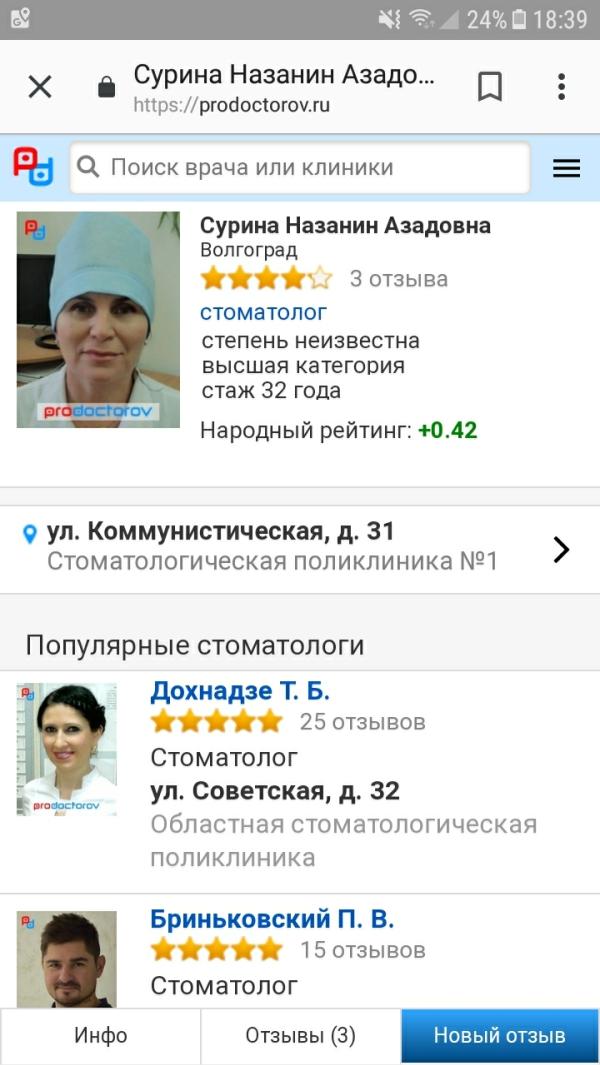Open Бриньковский П. В. profile
This screenshot has width=600, height=1065.
click(272, 919)
